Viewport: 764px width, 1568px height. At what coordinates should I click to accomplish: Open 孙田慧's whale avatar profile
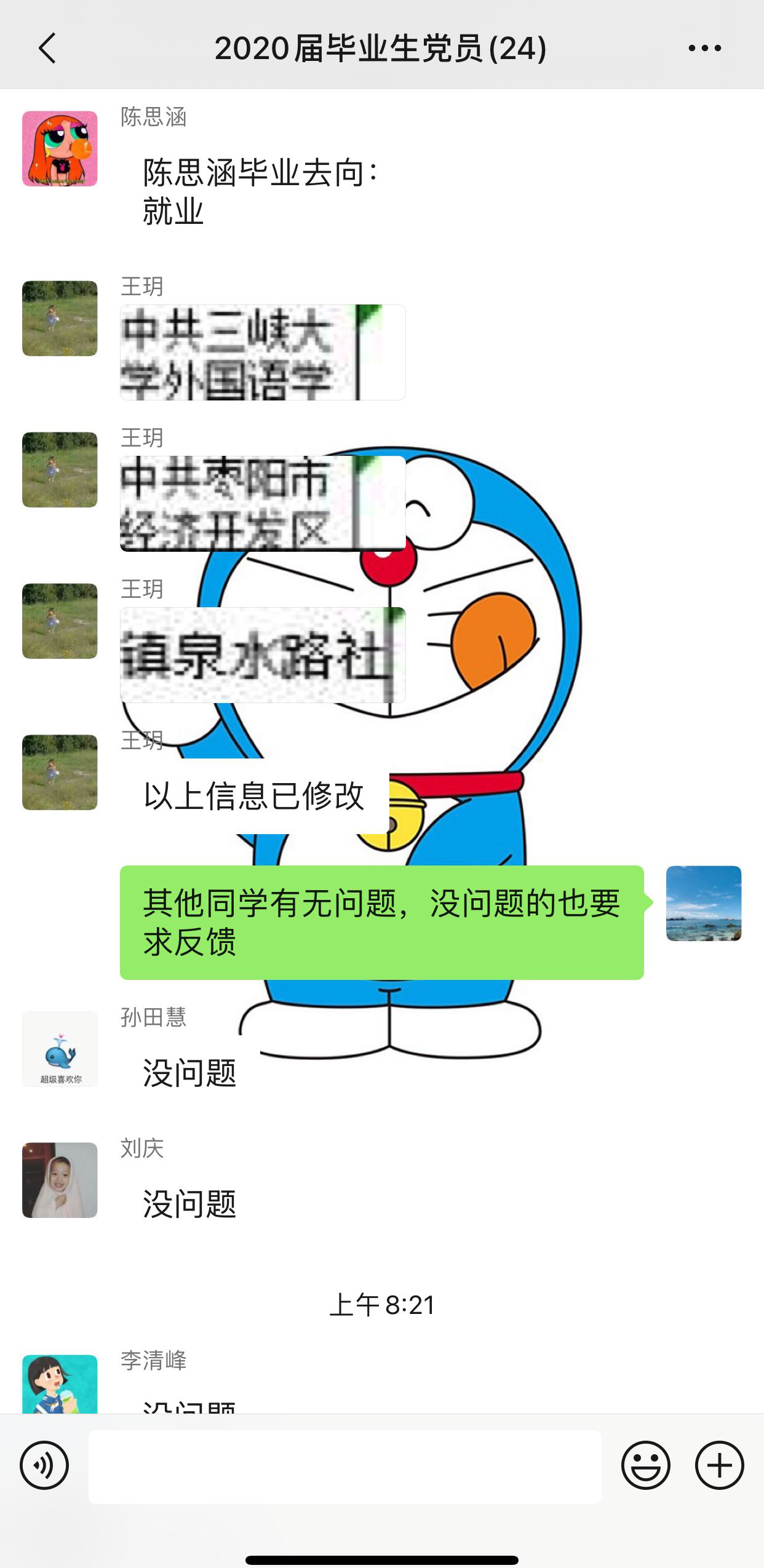point(60,1049)
